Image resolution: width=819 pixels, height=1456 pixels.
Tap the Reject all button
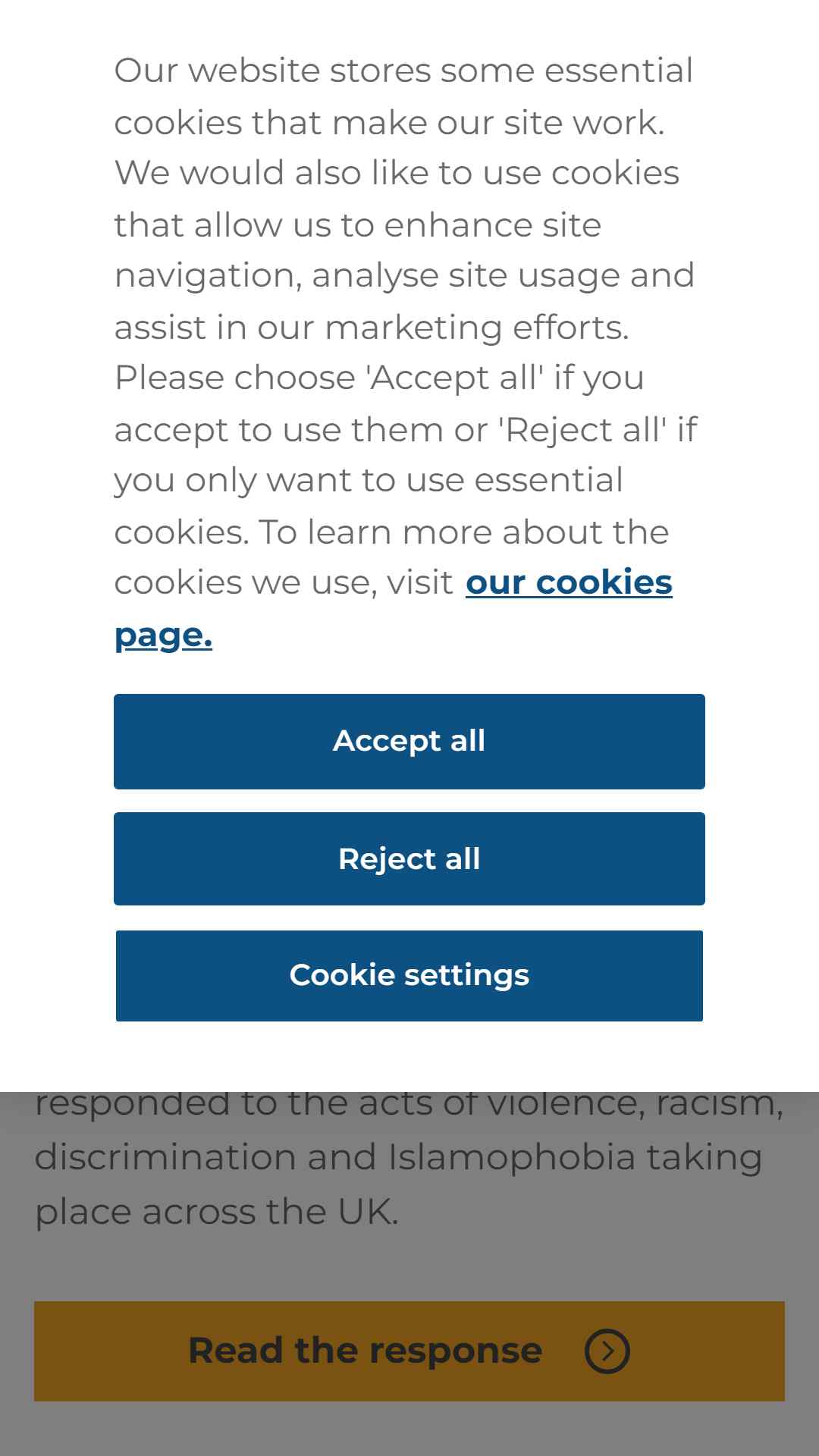tap(409, 859)
